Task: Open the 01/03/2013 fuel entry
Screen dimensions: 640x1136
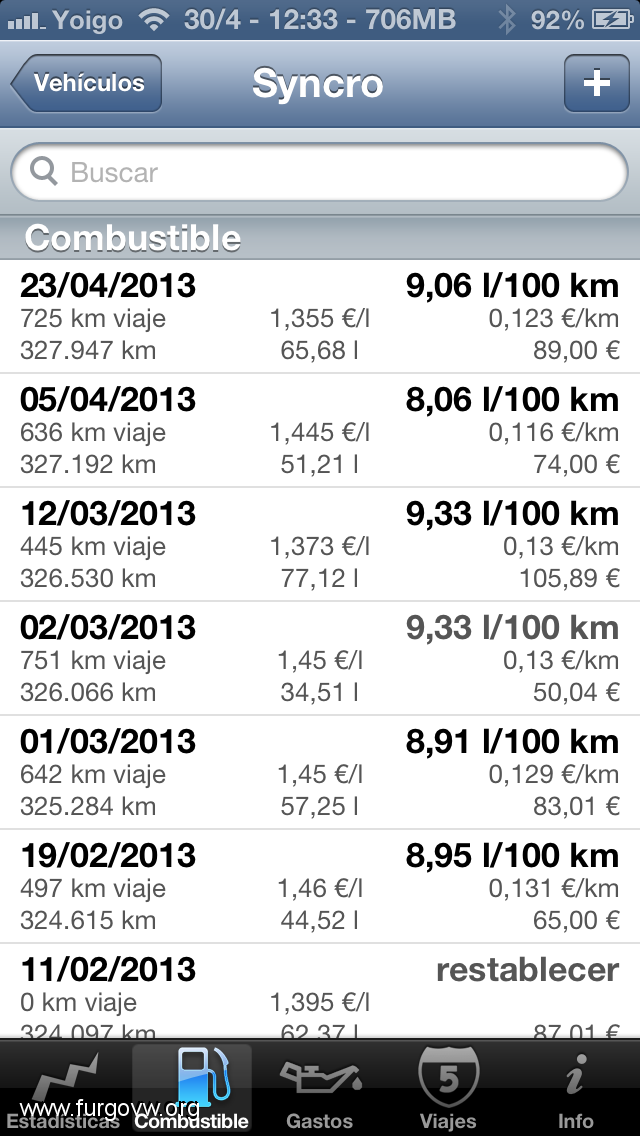Action: 320,772
